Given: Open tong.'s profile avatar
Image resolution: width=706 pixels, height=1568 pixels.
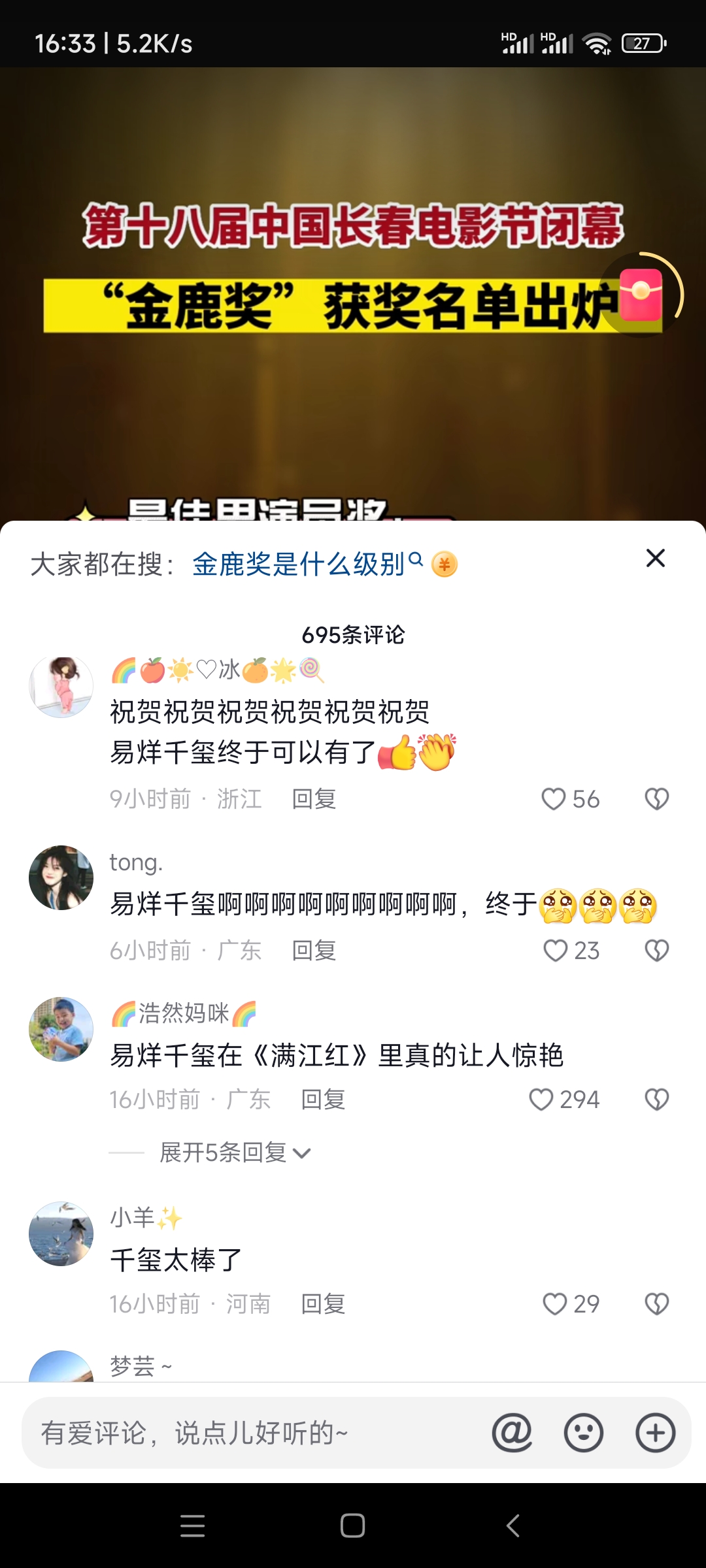Looking at the screenshot, I should (61, 877).
